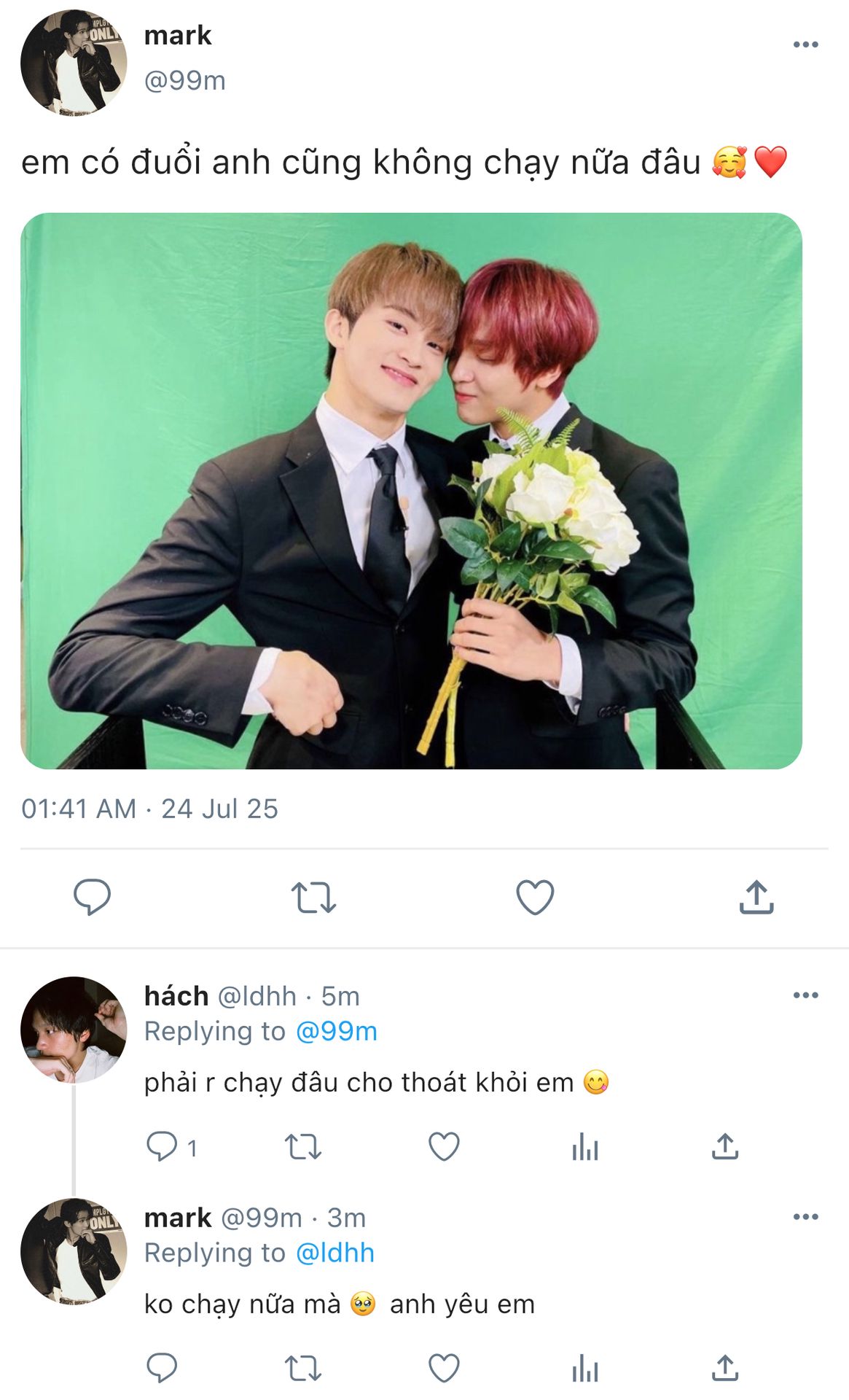The height and width of the screenshot is (1400, 849).
Task: Open mark's profile picture on main tweet
Action: pyautogui.click(x=73, y=63)
